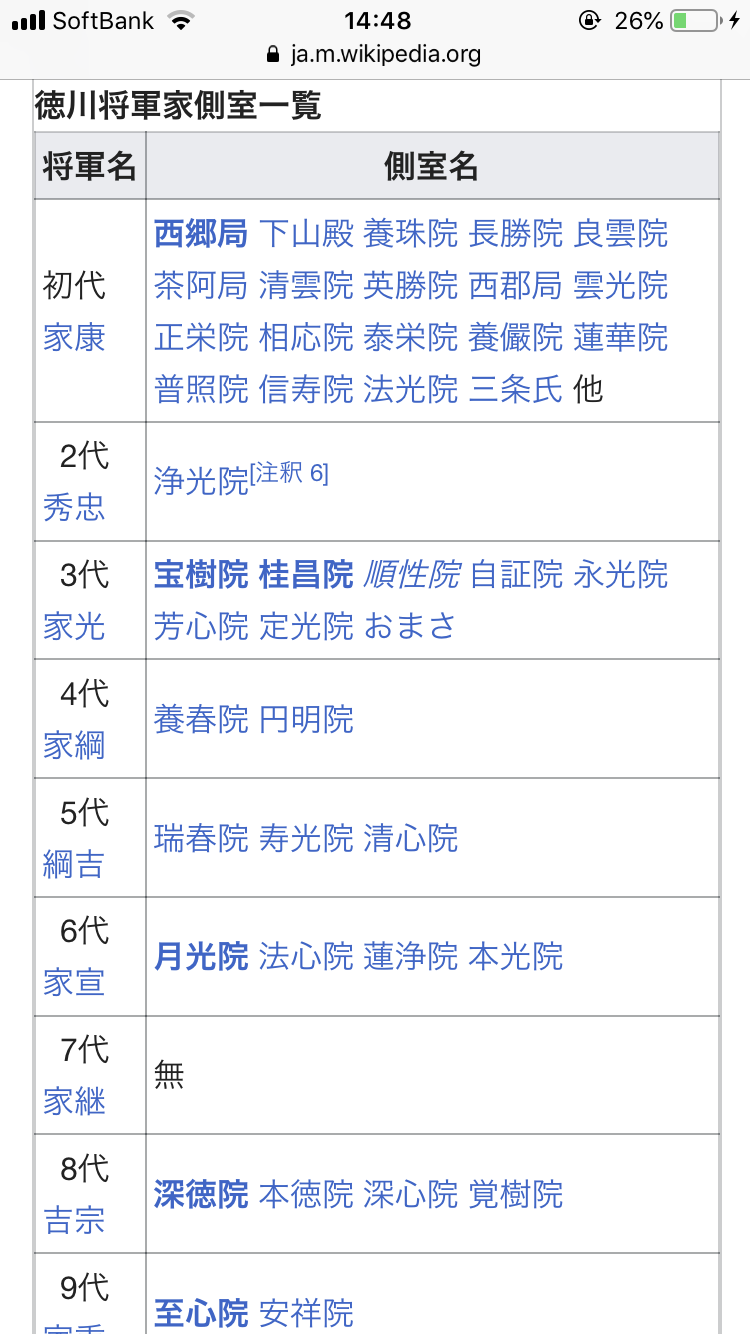This screenshot has width=750, height=1334.
Task: Open the 至心院 link
Action: click(x=200, y=1313)
